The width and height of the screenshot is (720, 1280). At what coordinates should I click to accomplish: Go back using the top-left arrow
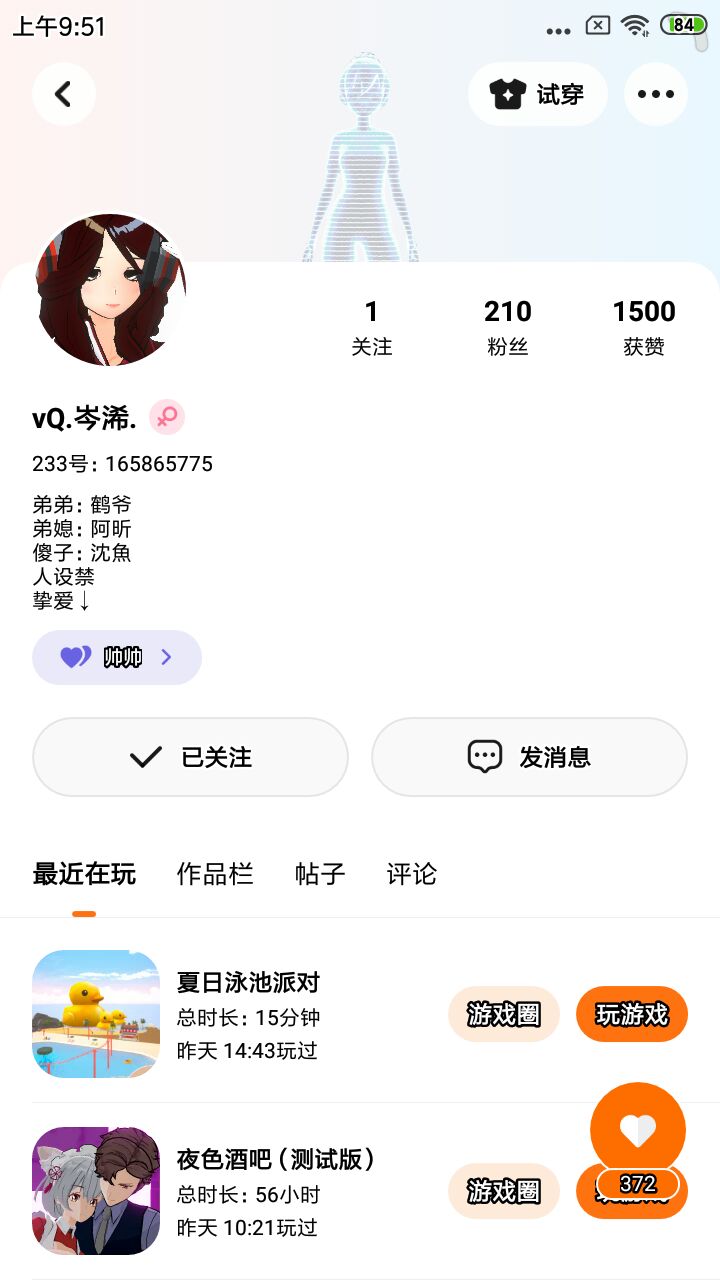[64, 94]
